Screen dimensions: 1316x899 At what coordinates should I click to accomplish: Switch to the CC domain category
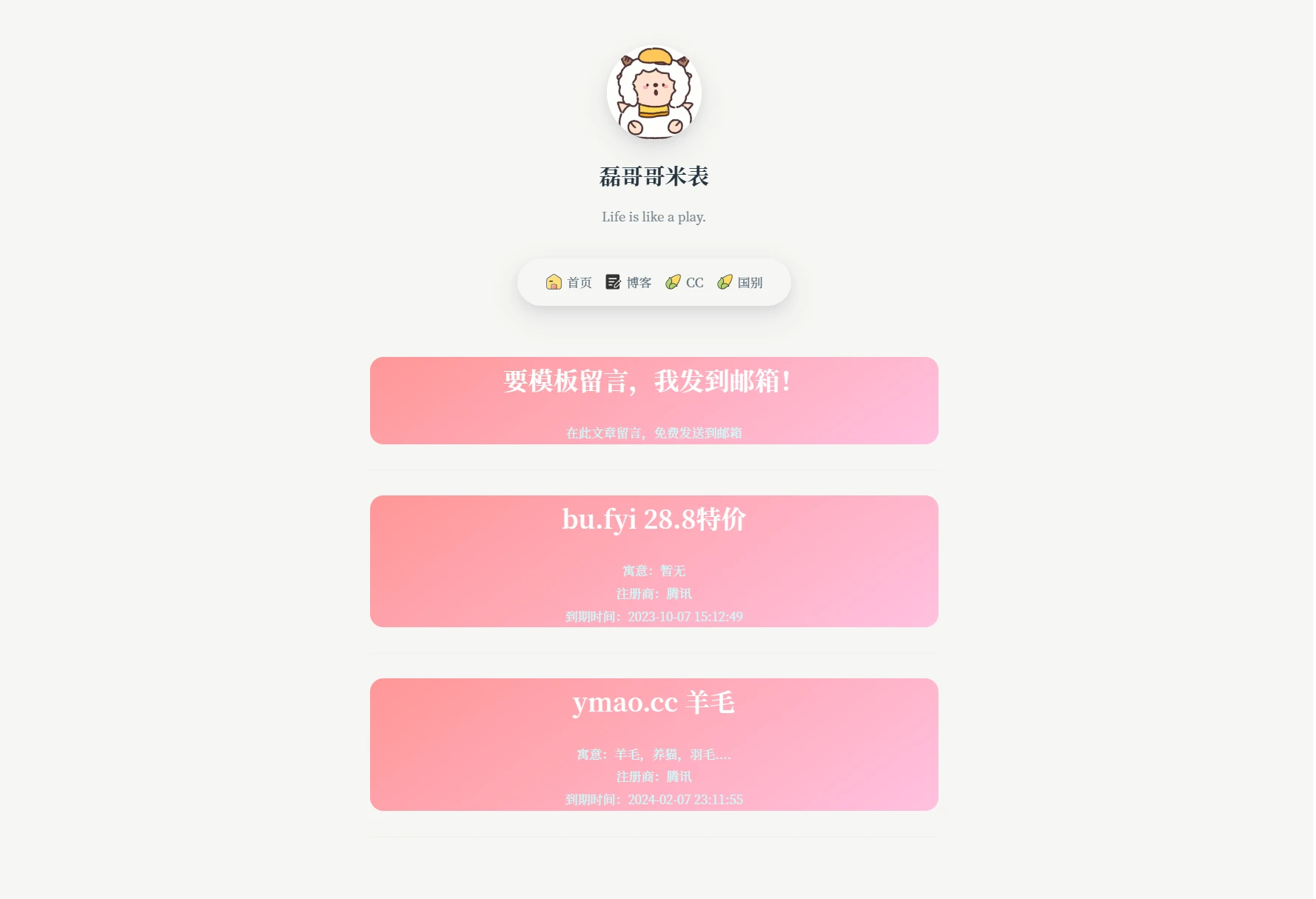click(685, 282)
